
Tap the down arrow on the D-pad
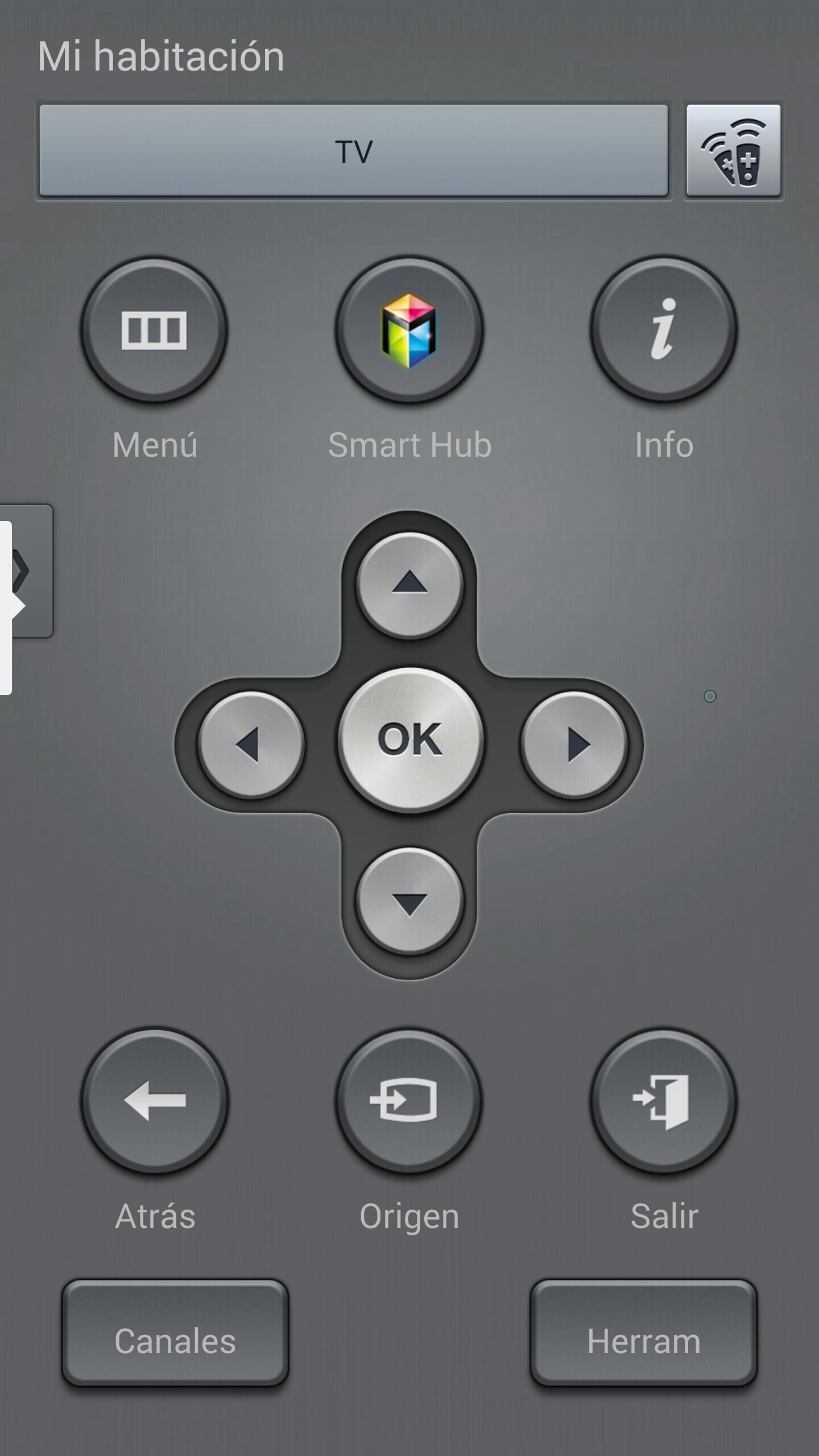409,900
